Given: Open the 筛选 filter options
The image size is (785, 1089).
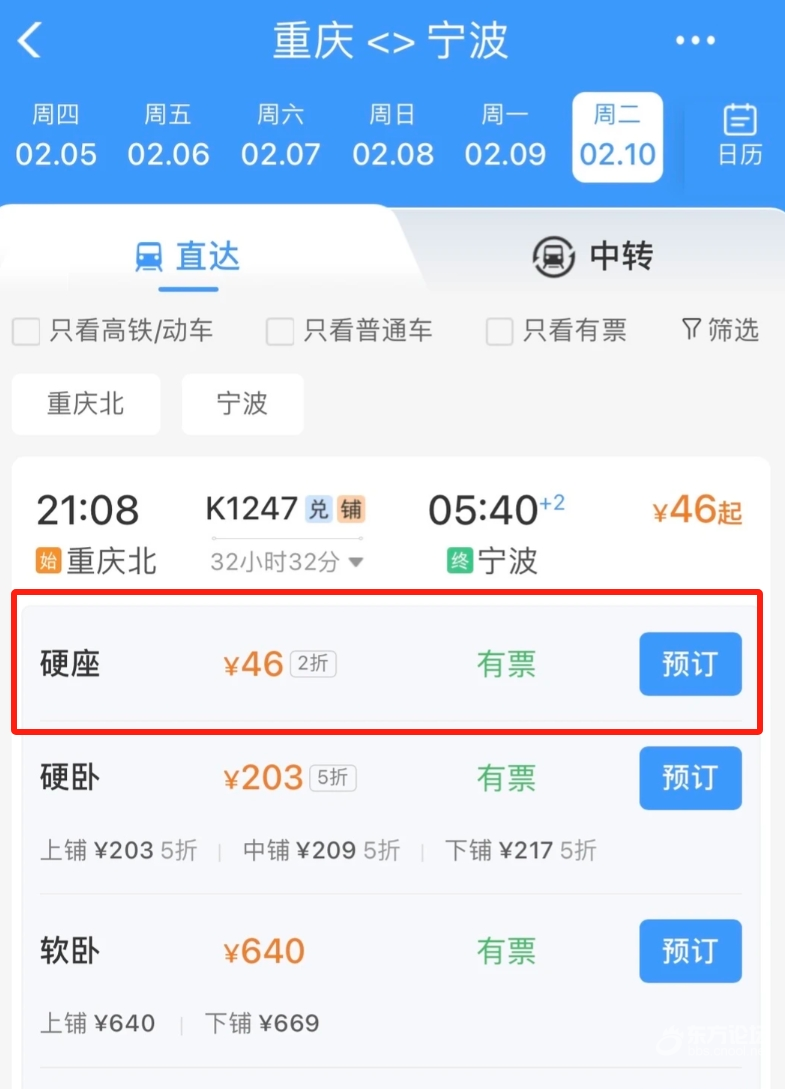Looking at the screenshot, I should [x=720, y=330].
